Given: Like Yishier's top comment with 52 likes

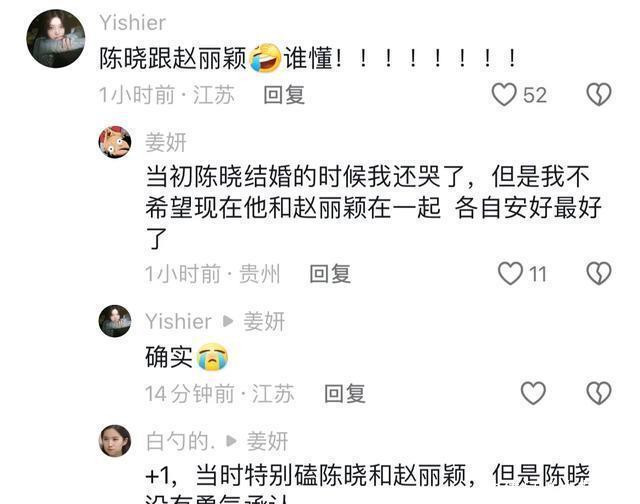Looking at the screenshot, I should (504, 95).
